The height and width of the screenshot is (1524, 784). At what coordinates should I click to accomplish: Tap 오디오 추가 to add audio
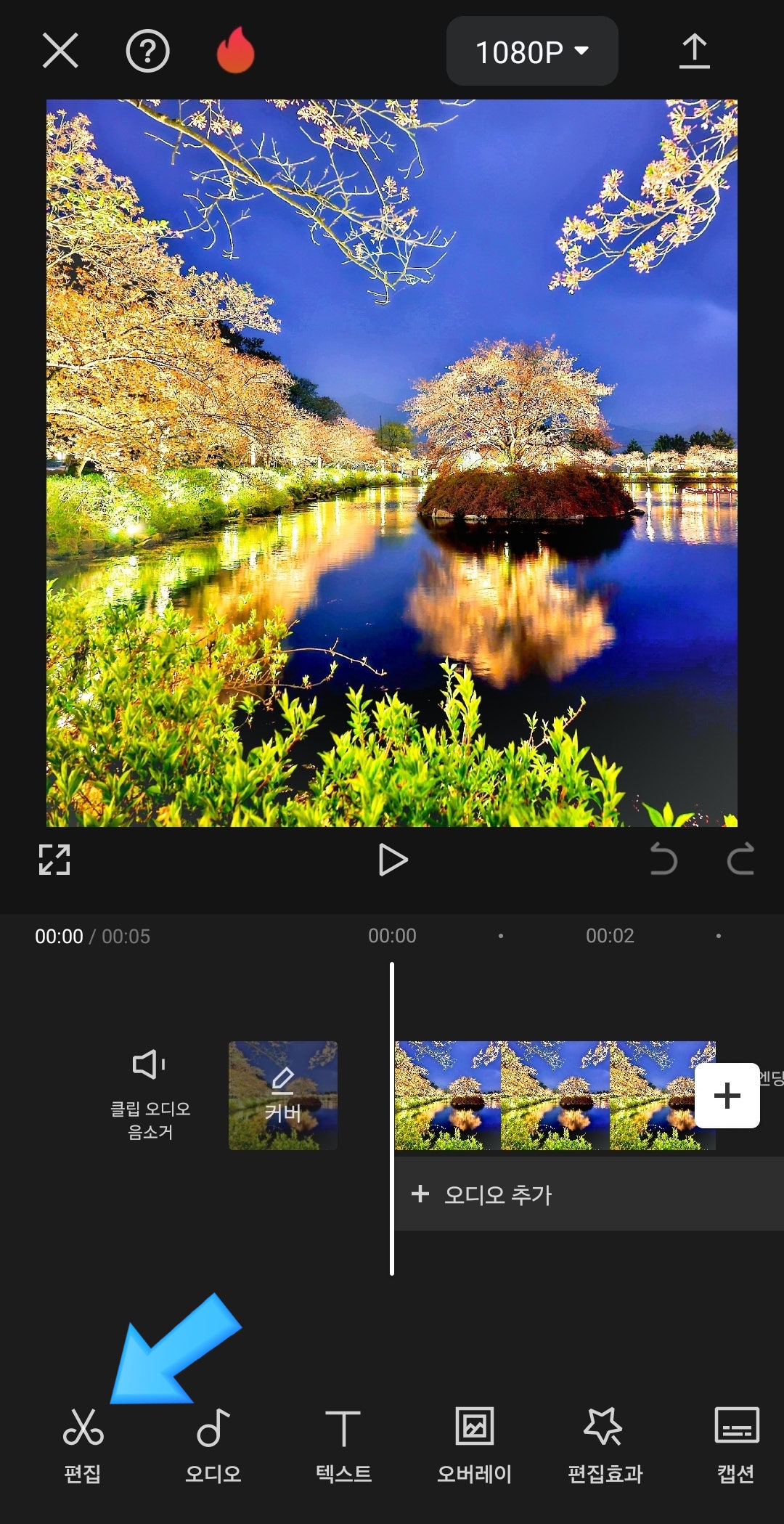482,1194
